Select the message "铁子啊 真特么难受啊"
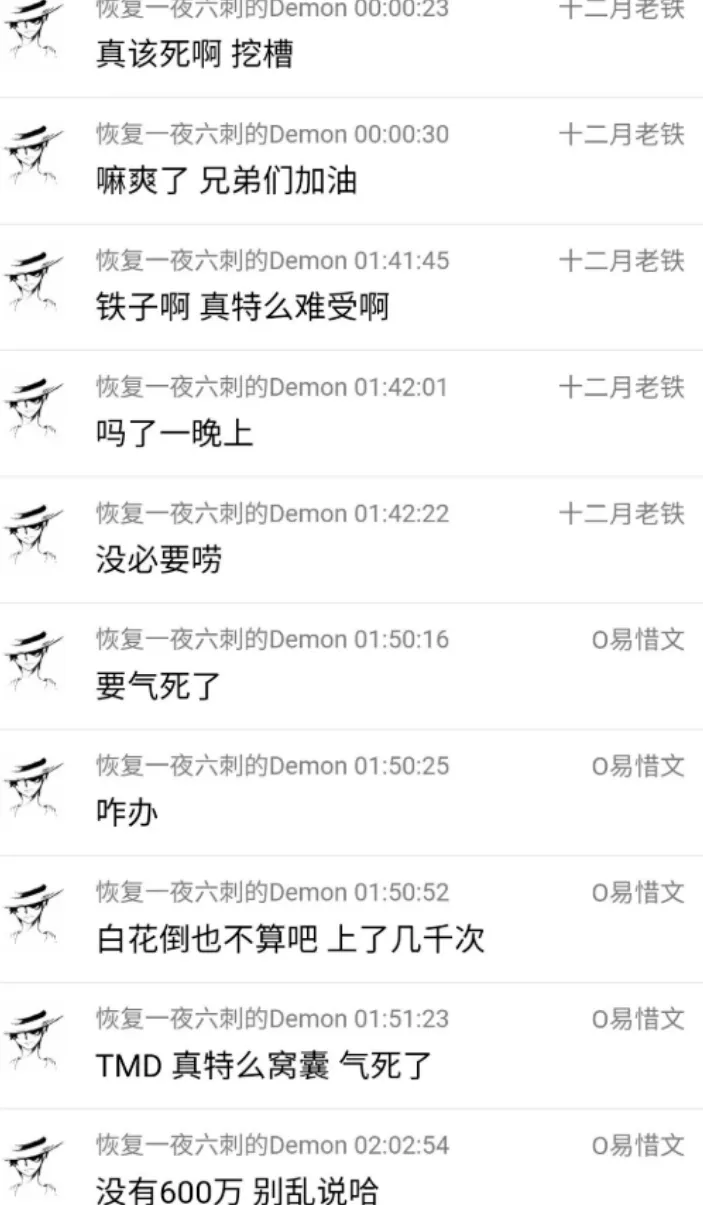703x1205 pixels. click(x=242, y=307)
